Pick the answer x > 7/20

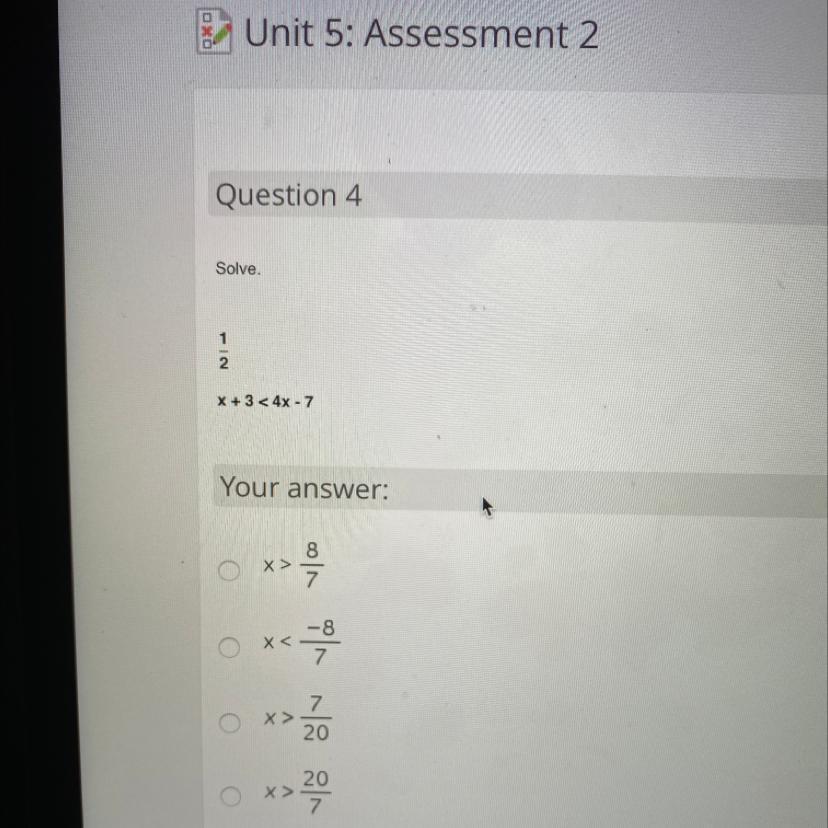230,722
